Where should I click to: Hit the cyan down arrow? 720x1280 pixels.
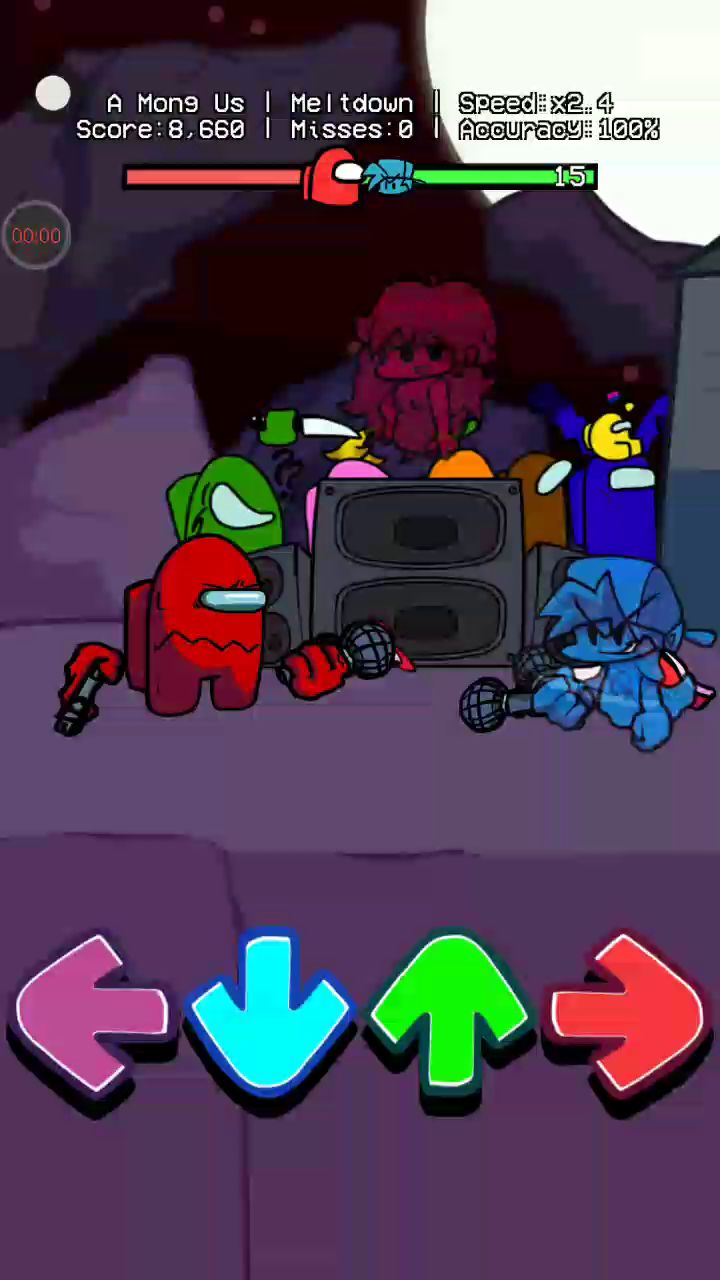(x=268, y=1012)
